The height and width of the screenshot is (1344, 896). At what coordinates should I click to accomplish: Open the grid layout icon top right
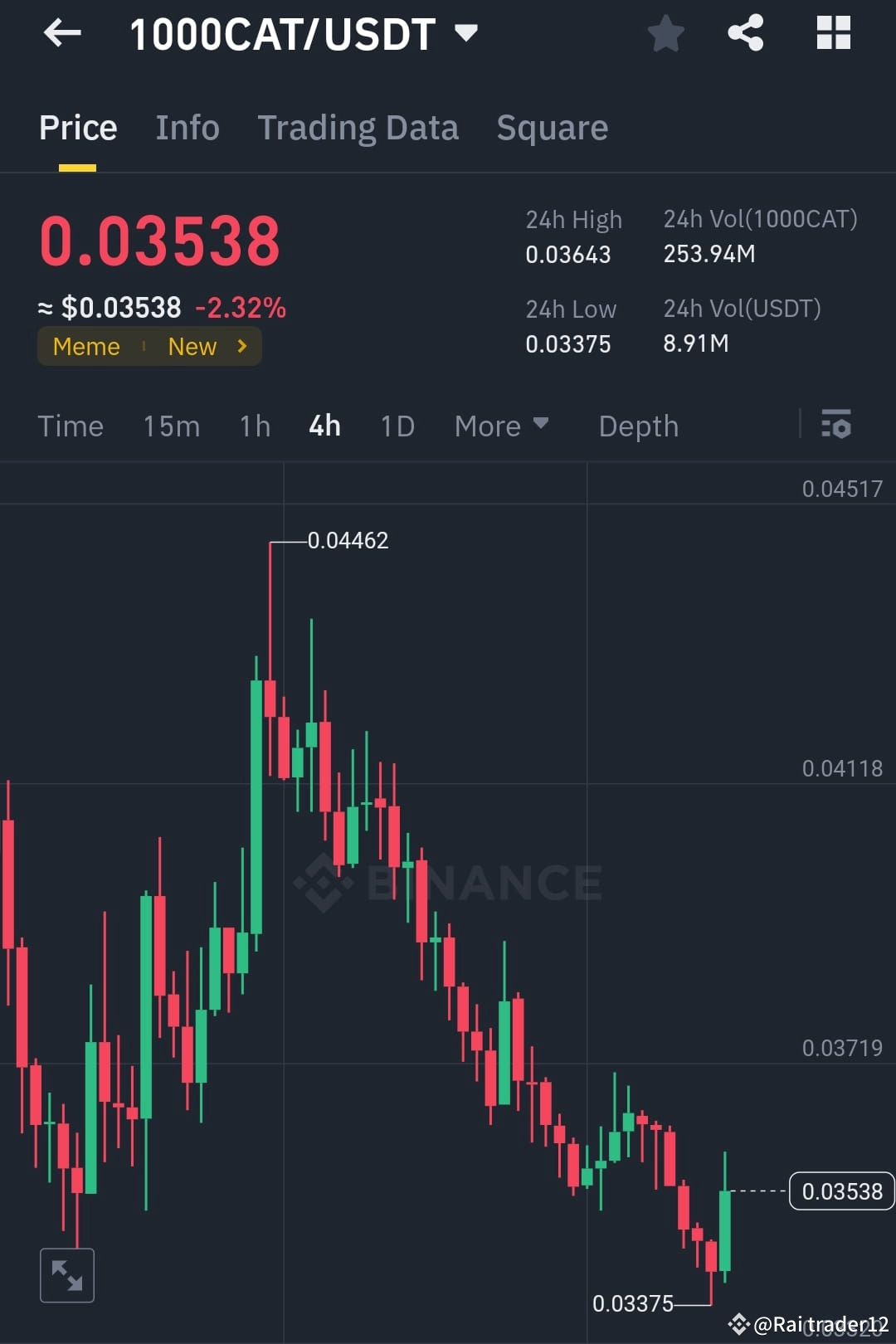[x=832, y=33]
